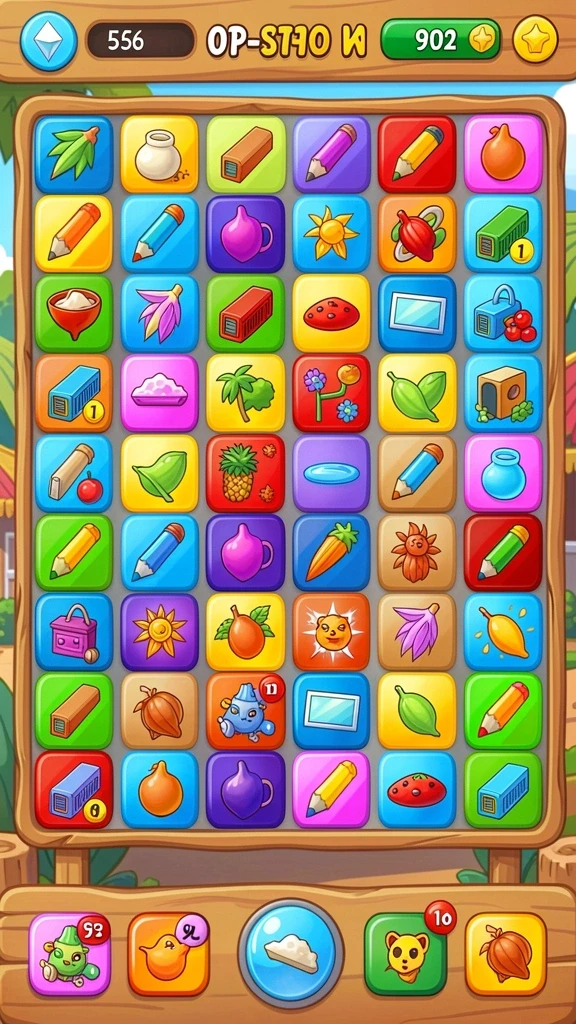This screenshot has width=576, height=1024.
Task: Select the padlock box with cherries tile
Action: click(503, 313)
